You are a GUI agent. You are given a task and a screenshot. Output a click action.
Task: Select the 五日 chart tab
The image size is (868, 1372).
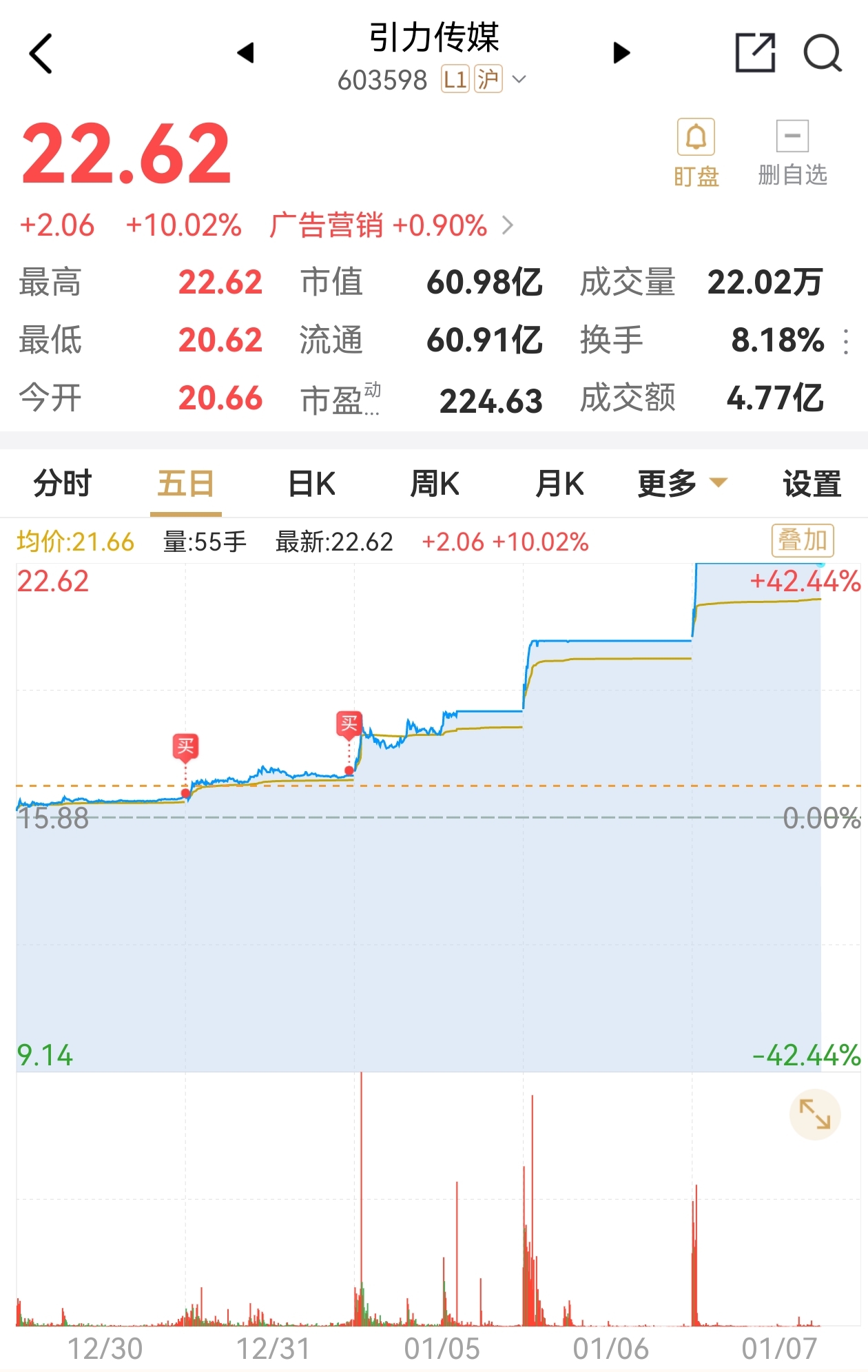click(x=186, y=483)
